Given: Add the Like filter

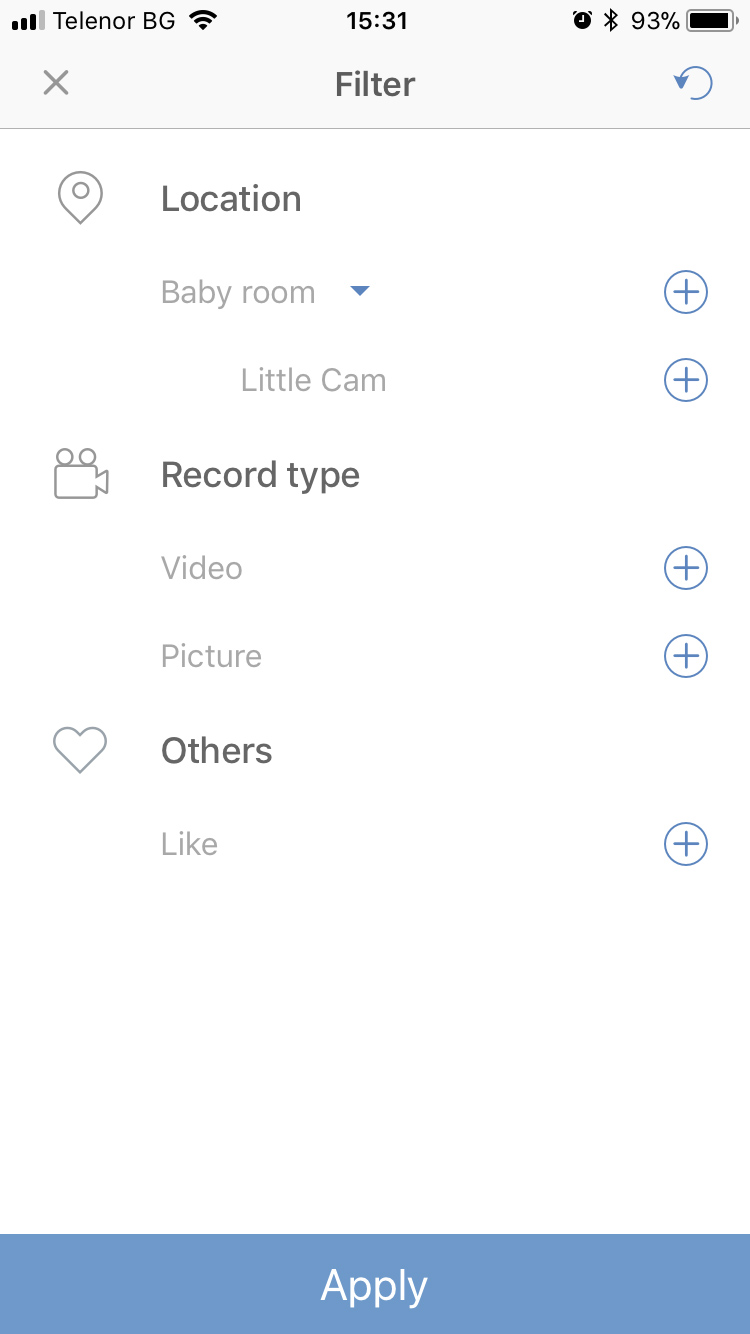Looking at the screenshot, I should 686,844.
